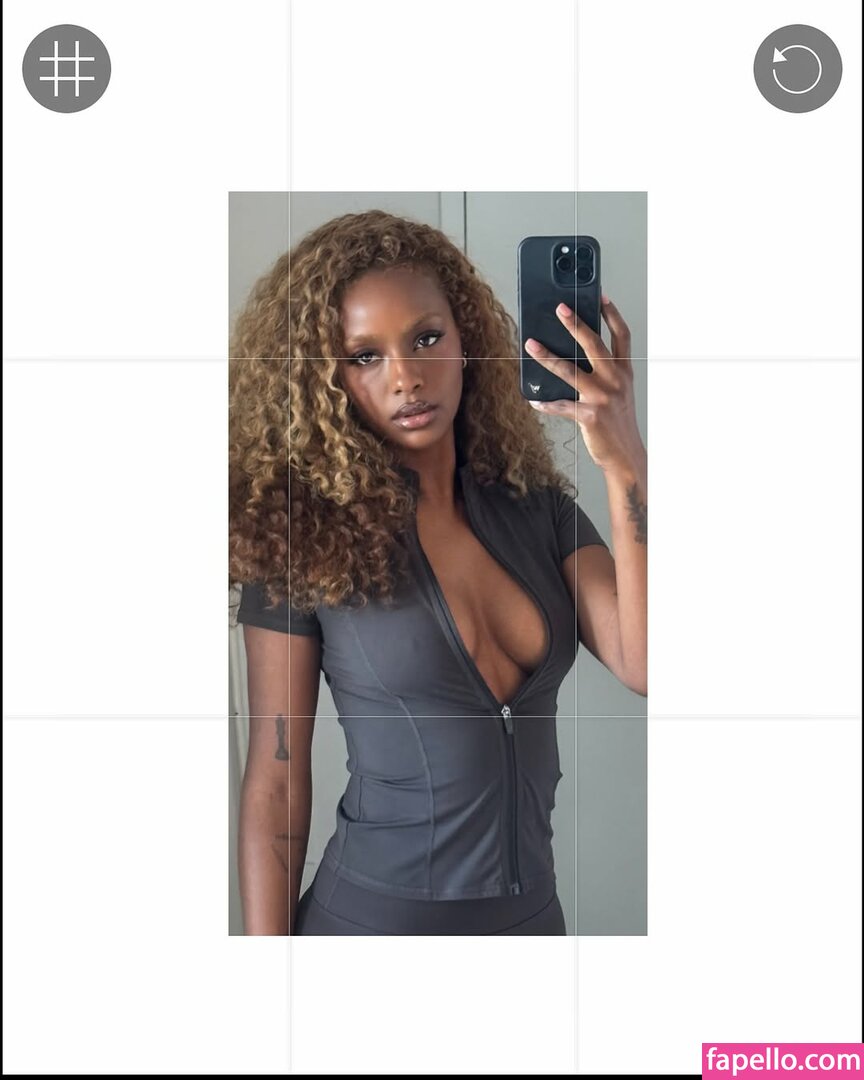Toggle the grid overlay icon
Image resolution: width=864 pixels, height=1080 pixels.
point(66,69)
